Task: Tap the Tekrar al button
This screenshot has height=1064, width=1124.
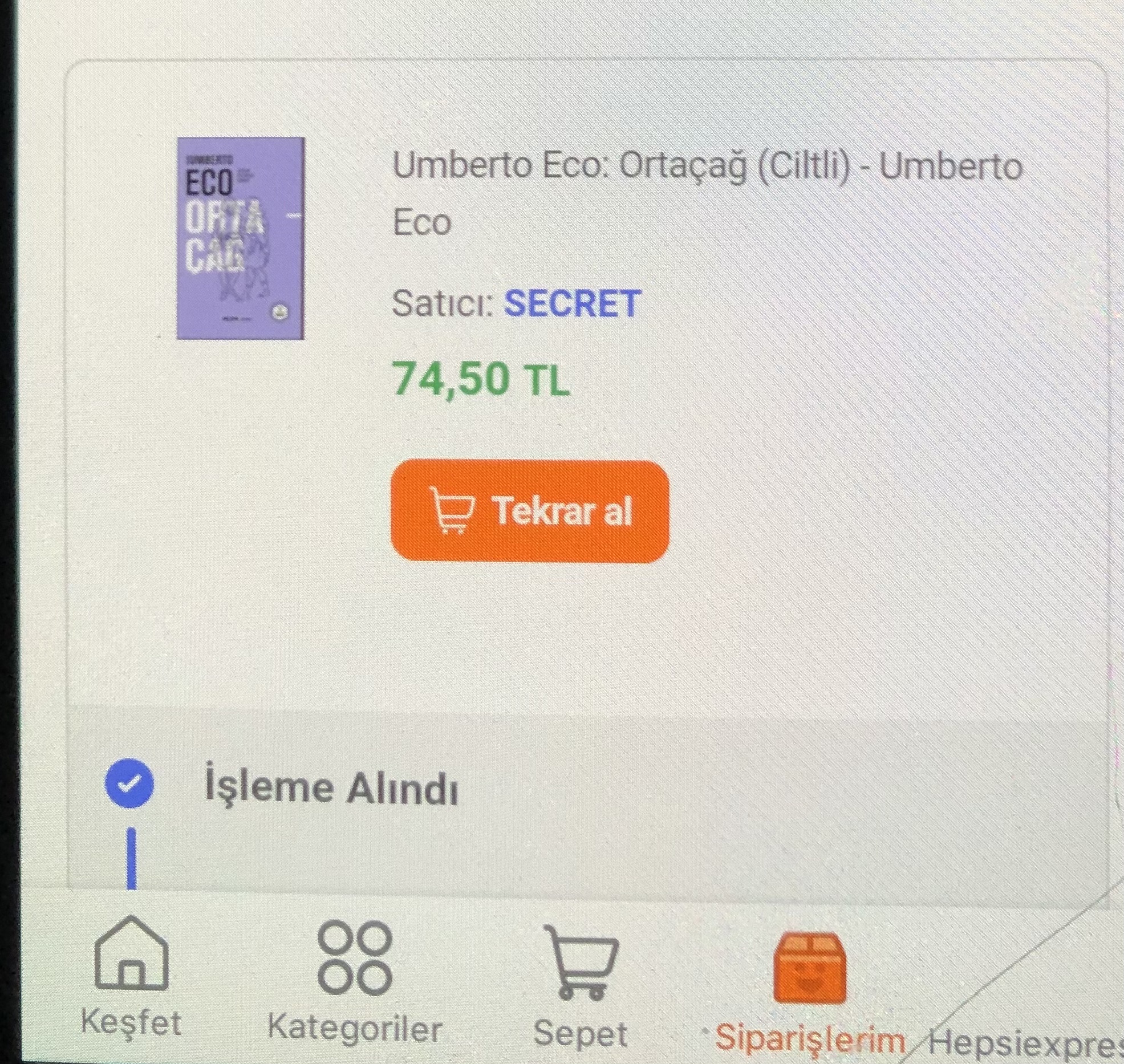Action: pos(530,511)
